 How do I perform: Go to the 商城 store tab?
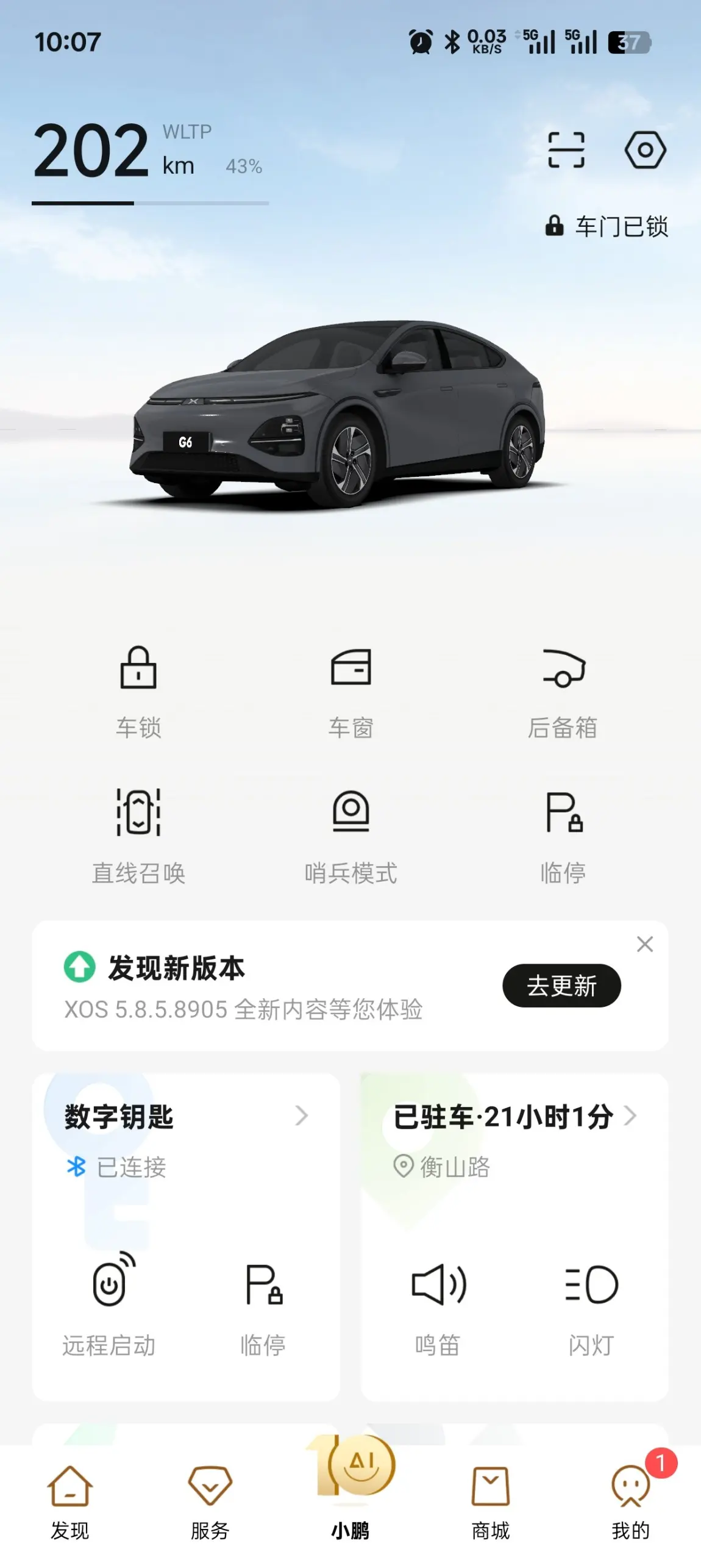pos(490,1500)
